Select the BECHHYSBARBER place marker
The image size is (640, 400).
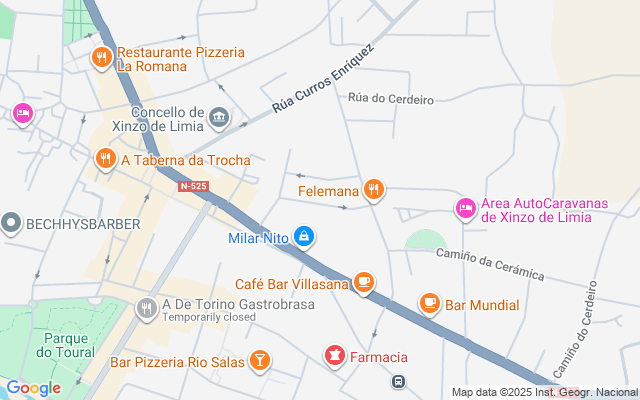(x=12, y=223)
